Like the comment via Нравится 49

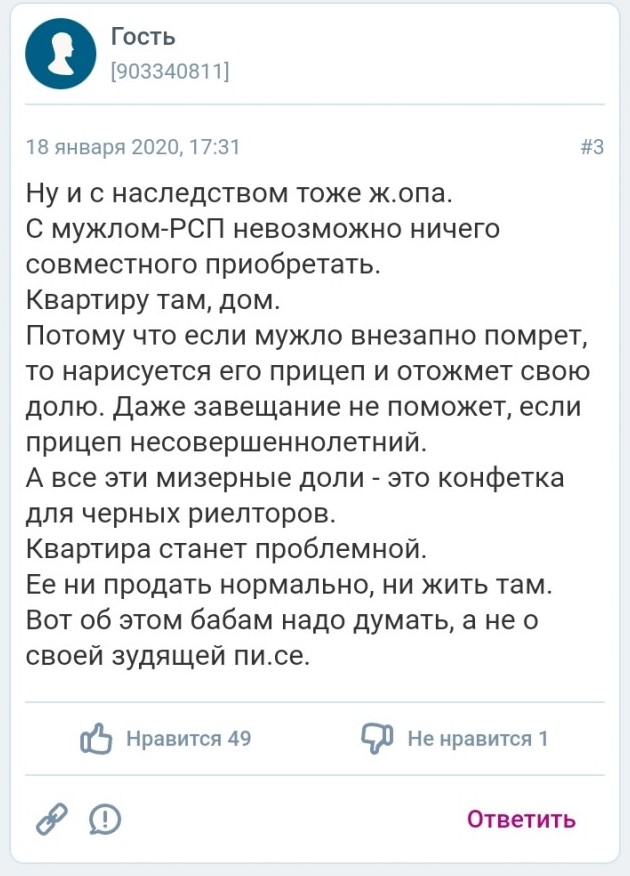pos(165,739)
